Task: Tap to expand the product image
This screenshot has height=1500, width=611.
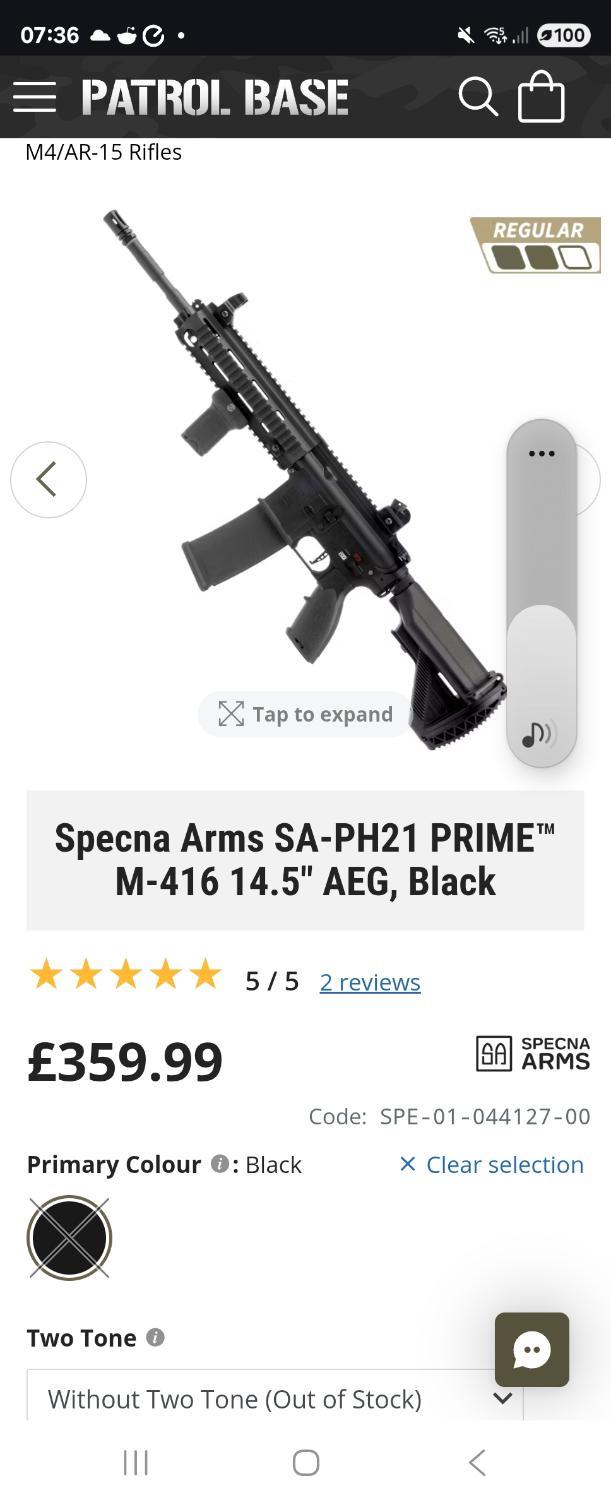Action: point(306,714)
